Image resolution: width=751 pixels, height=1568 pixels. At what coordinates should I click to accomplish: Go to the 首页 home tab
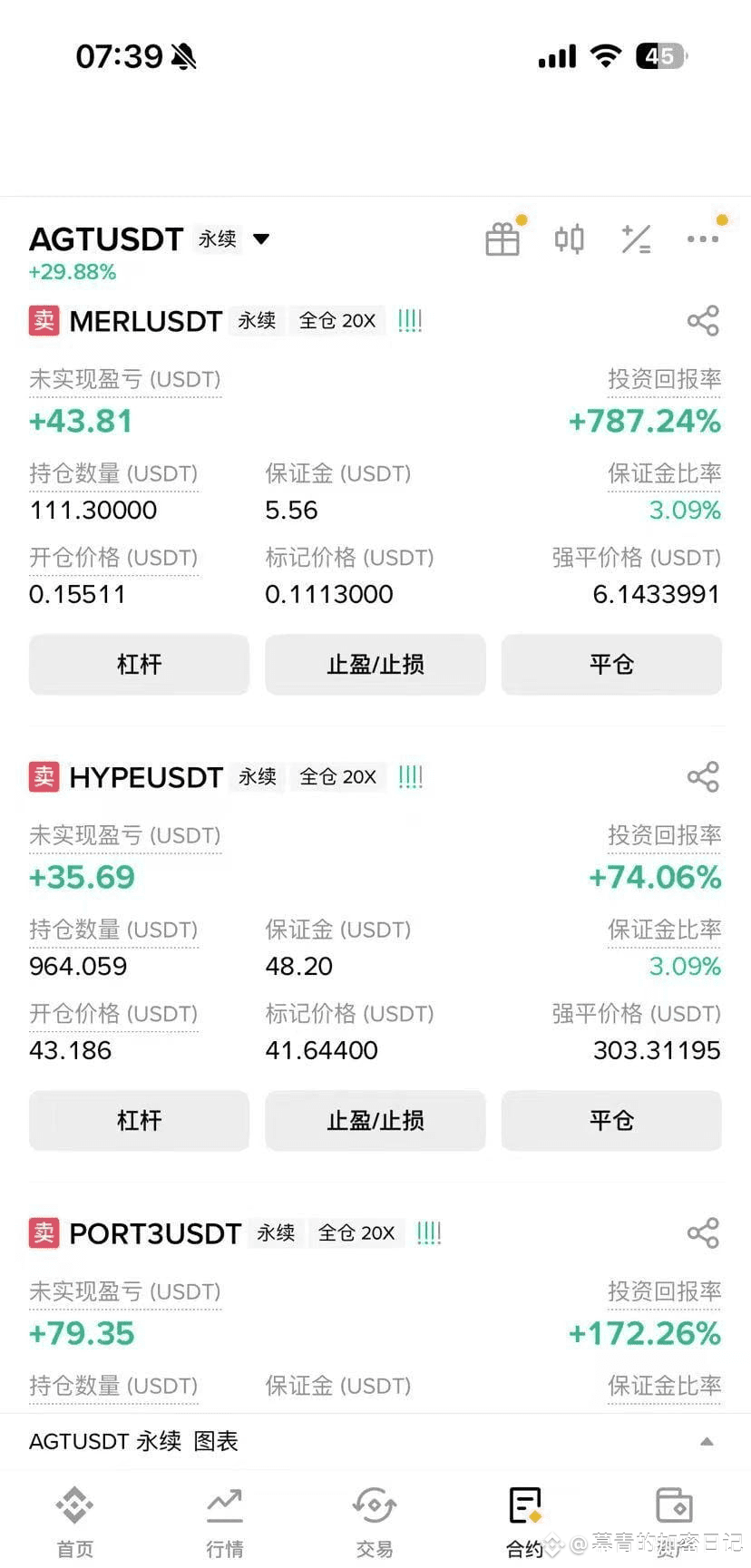pos(74,1523)
